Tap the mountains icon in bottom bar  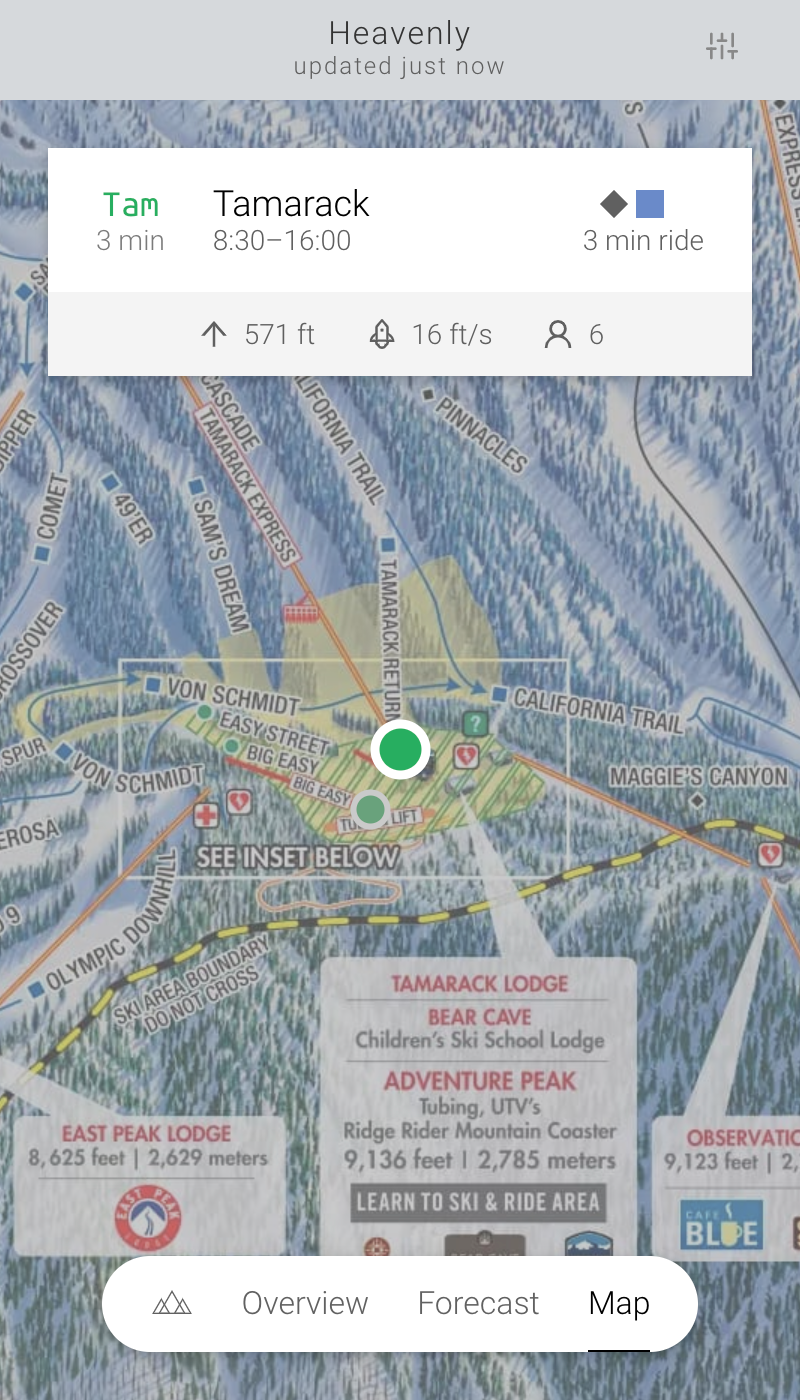click(172, 1303)
